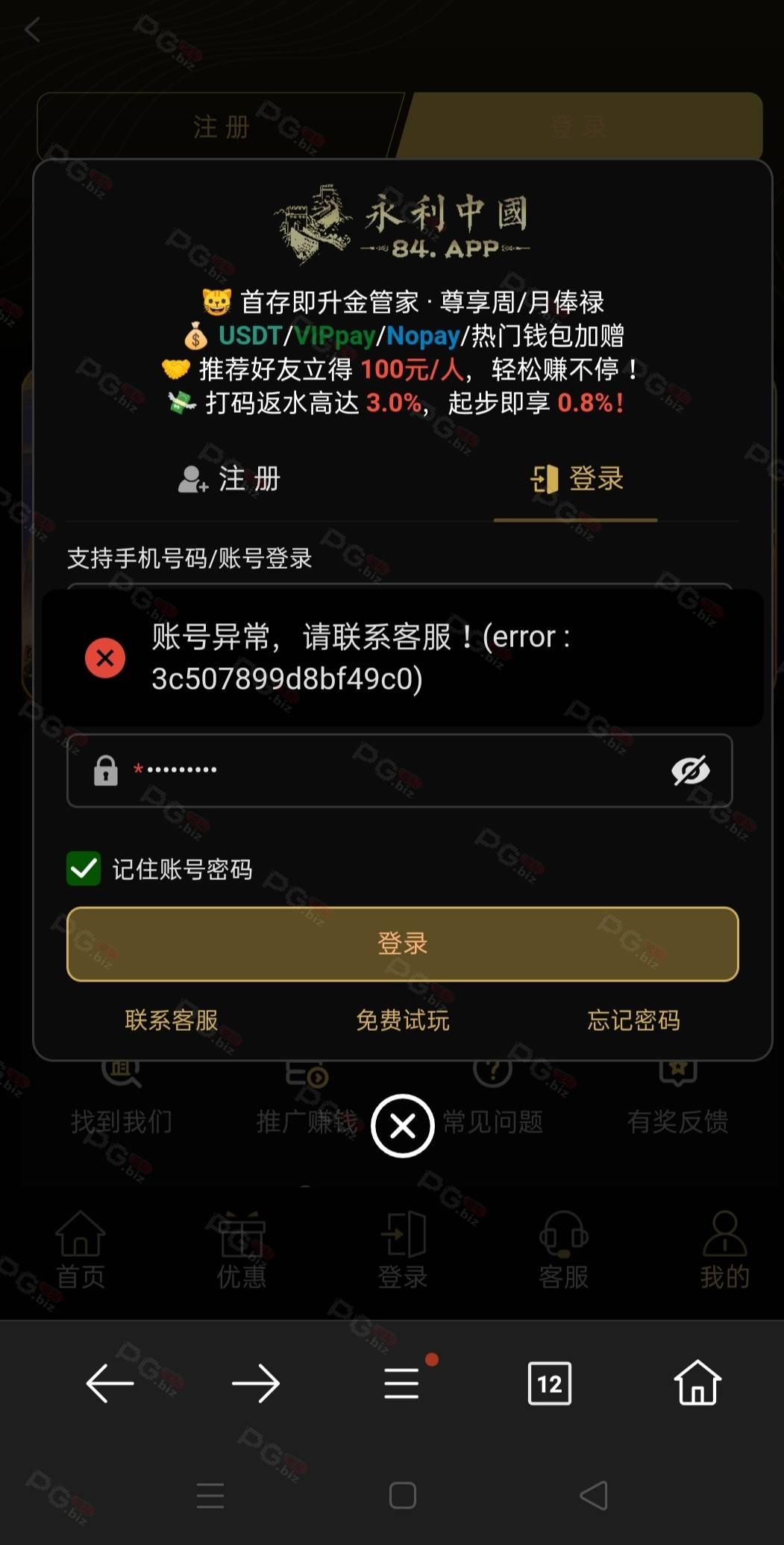Tap the gold 登录 button
784x1545 pixels.
(x=403, y=943)
